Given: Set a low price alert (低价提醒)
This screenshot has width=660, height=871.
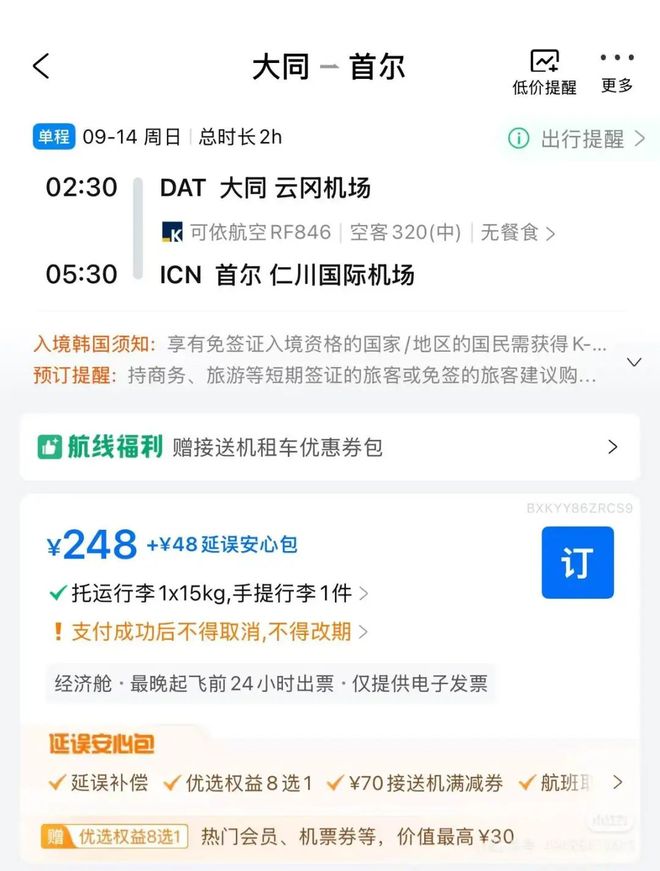Looking at the screenshot, I should click(x=544, y=72).
